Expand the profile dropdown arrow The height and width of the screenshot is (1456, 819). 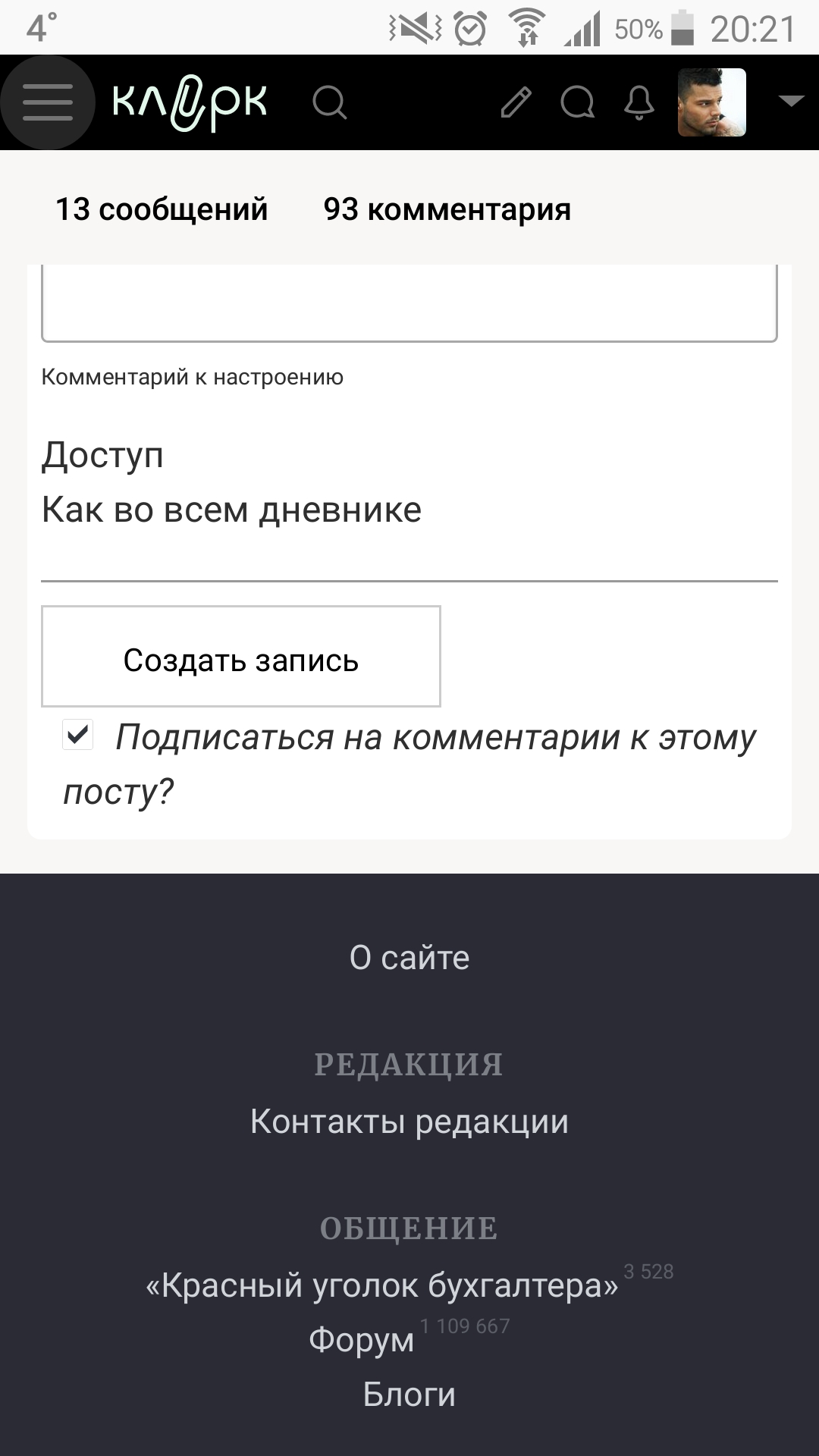(791, 102)
